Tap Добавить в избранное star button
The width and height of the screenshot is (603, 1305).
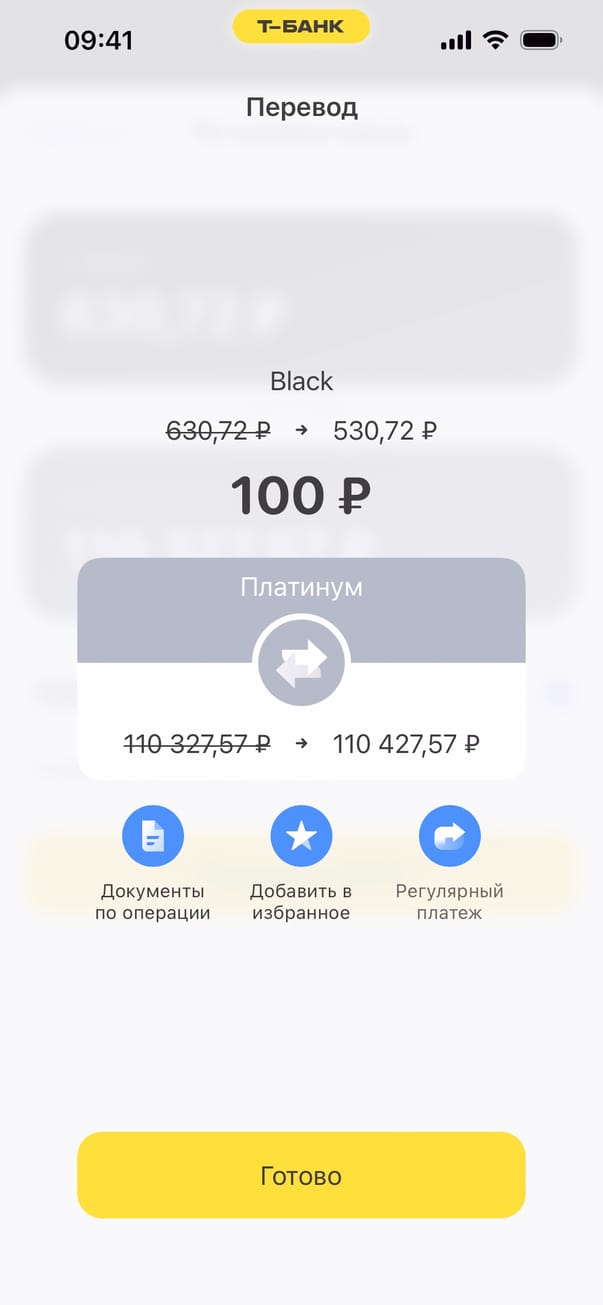coord(301,836)
